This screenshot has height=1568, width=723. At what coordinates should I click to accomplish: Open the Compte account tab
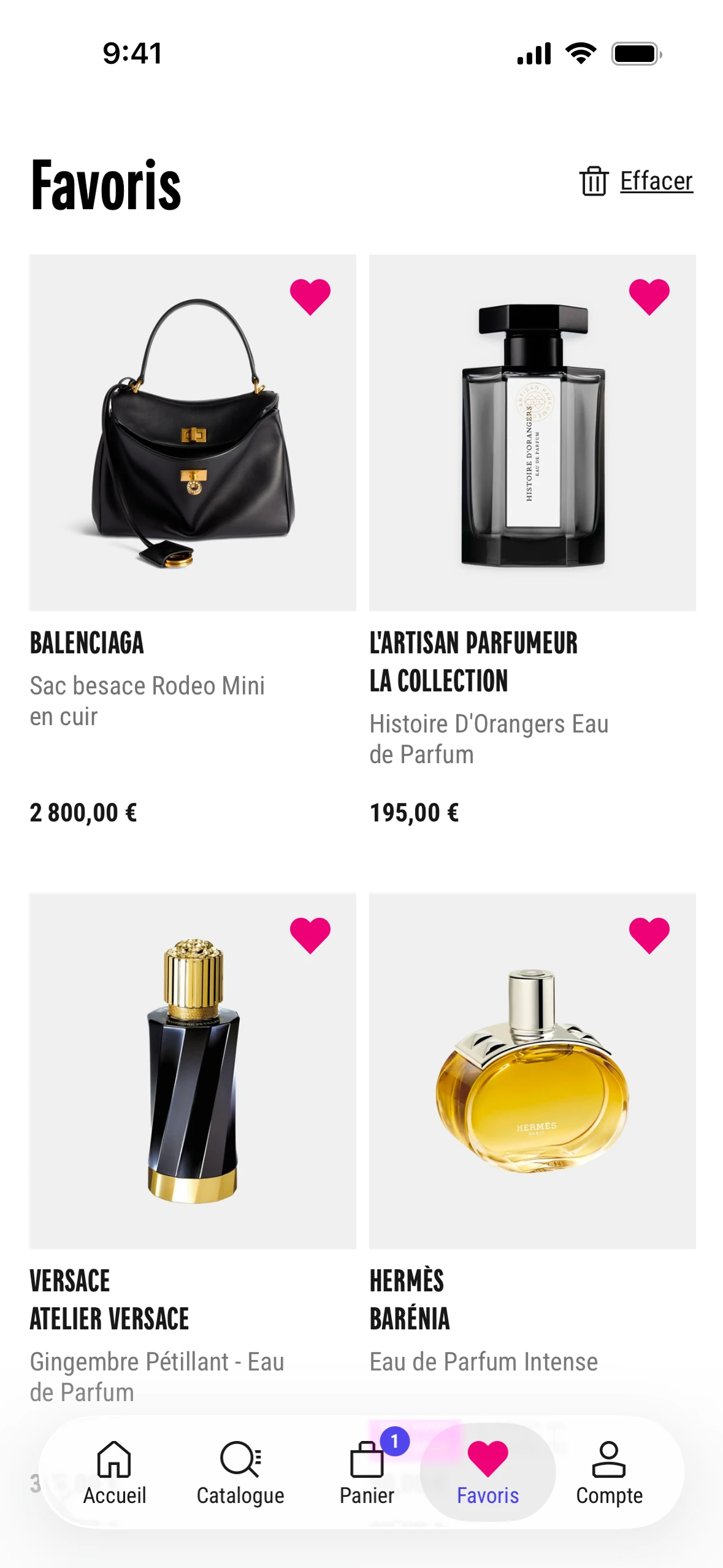[609, 1472]
